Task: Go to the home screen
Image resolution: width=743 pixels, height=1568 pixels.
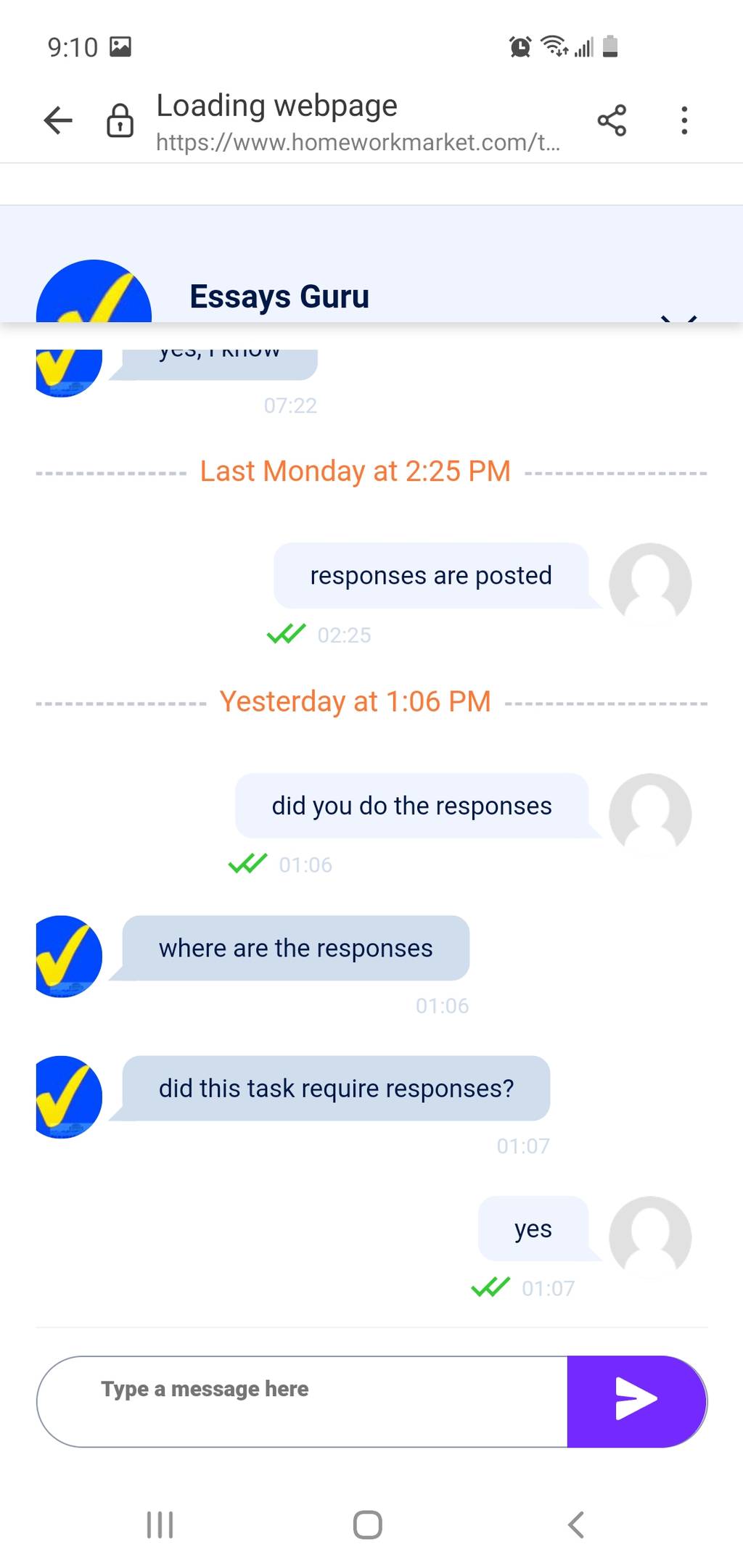Action: (x=368, y=1524)
